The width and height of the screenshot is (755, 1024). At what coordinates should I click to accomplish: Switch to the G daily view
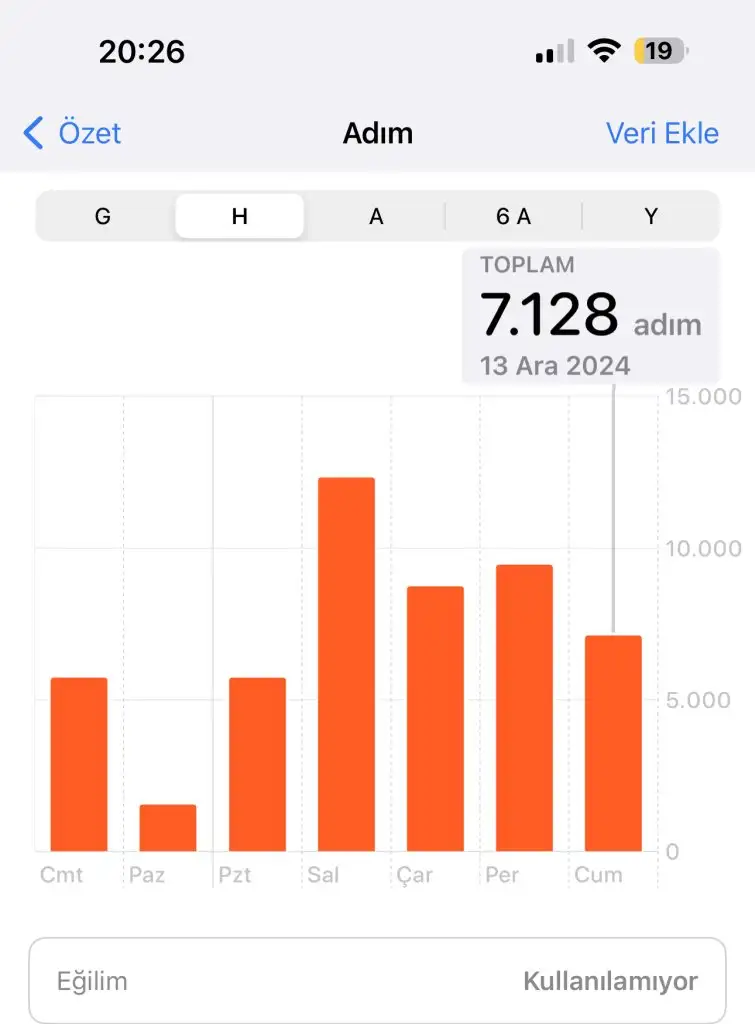coord(103,216)
